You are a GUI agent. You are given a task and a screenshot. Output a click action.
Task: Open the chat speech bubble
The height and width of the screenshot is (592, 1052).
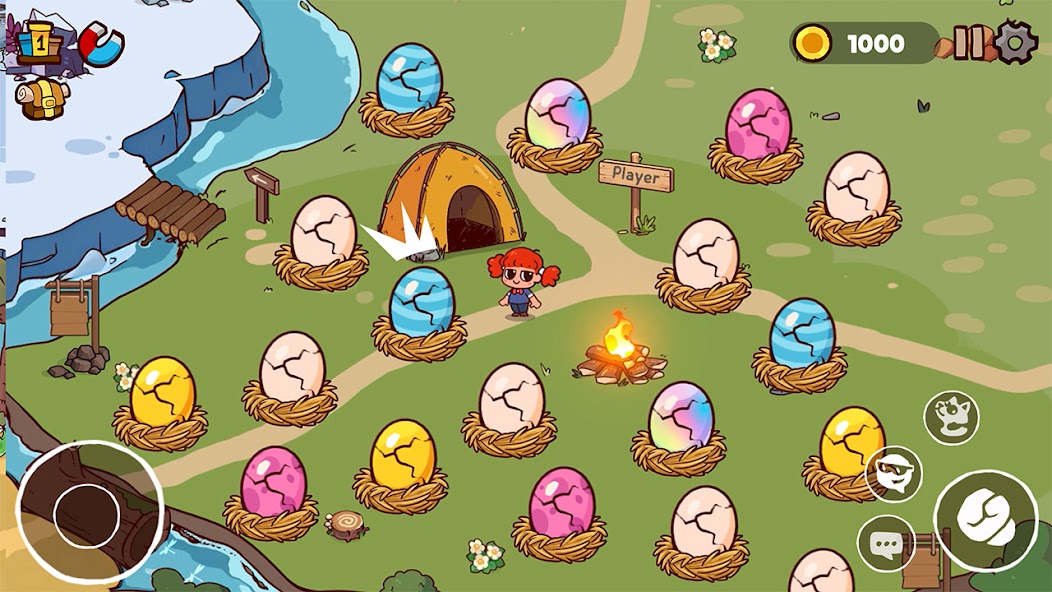pos(886,544)
